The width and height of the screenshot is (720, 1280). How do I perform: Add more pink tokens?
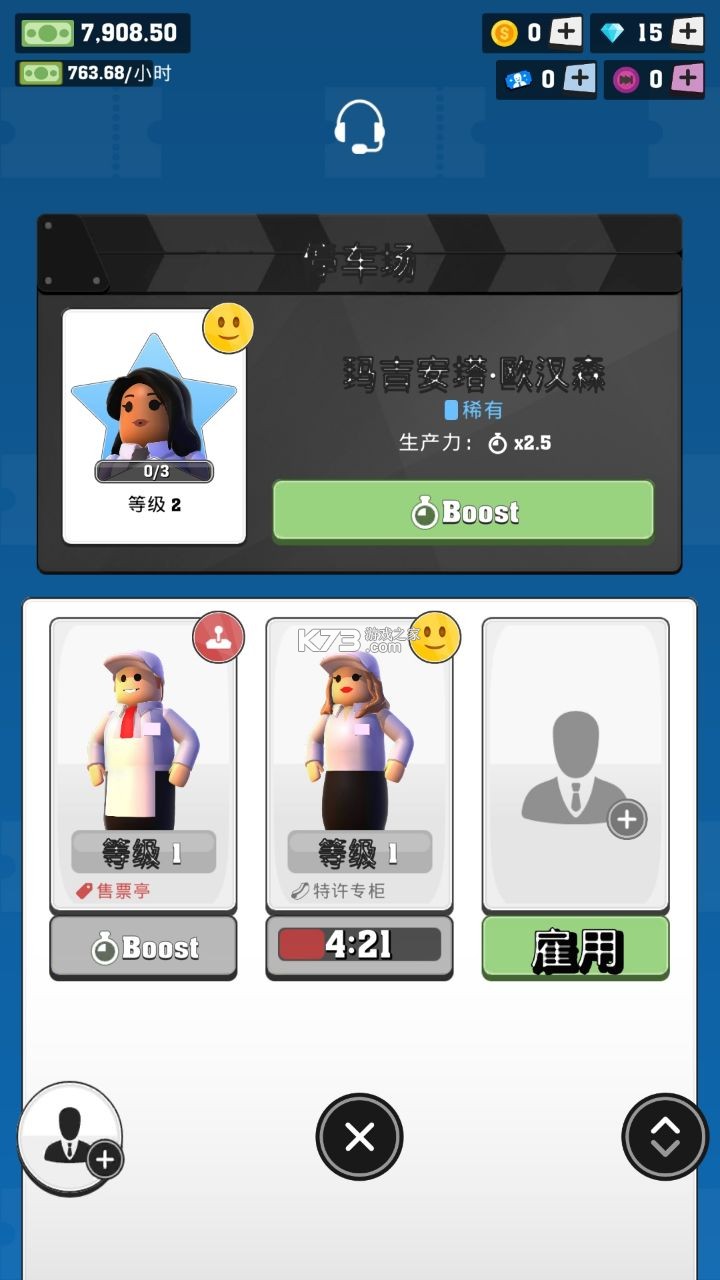point(687,79)
